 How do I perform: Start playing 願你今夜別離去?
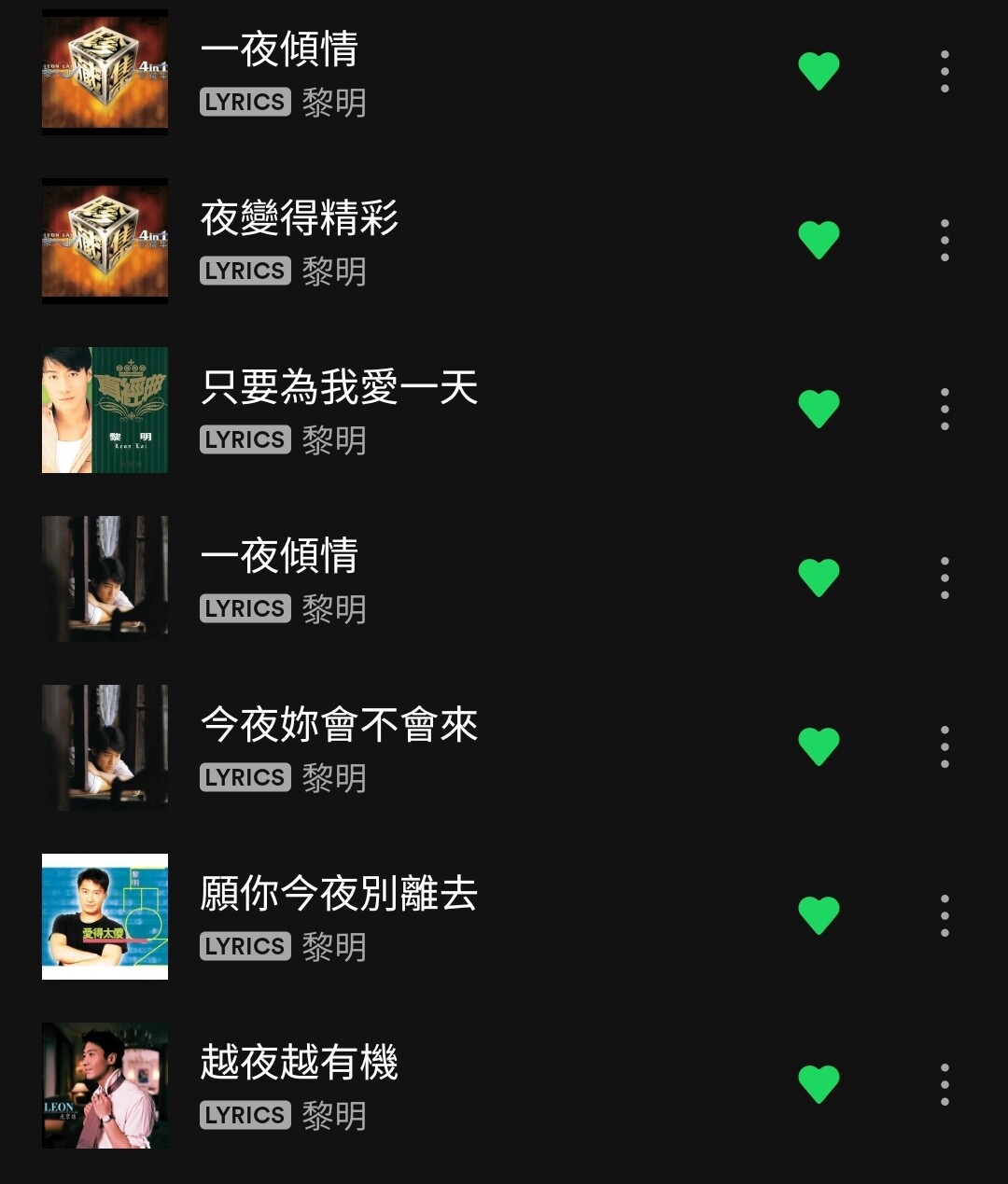pos(339,895)
